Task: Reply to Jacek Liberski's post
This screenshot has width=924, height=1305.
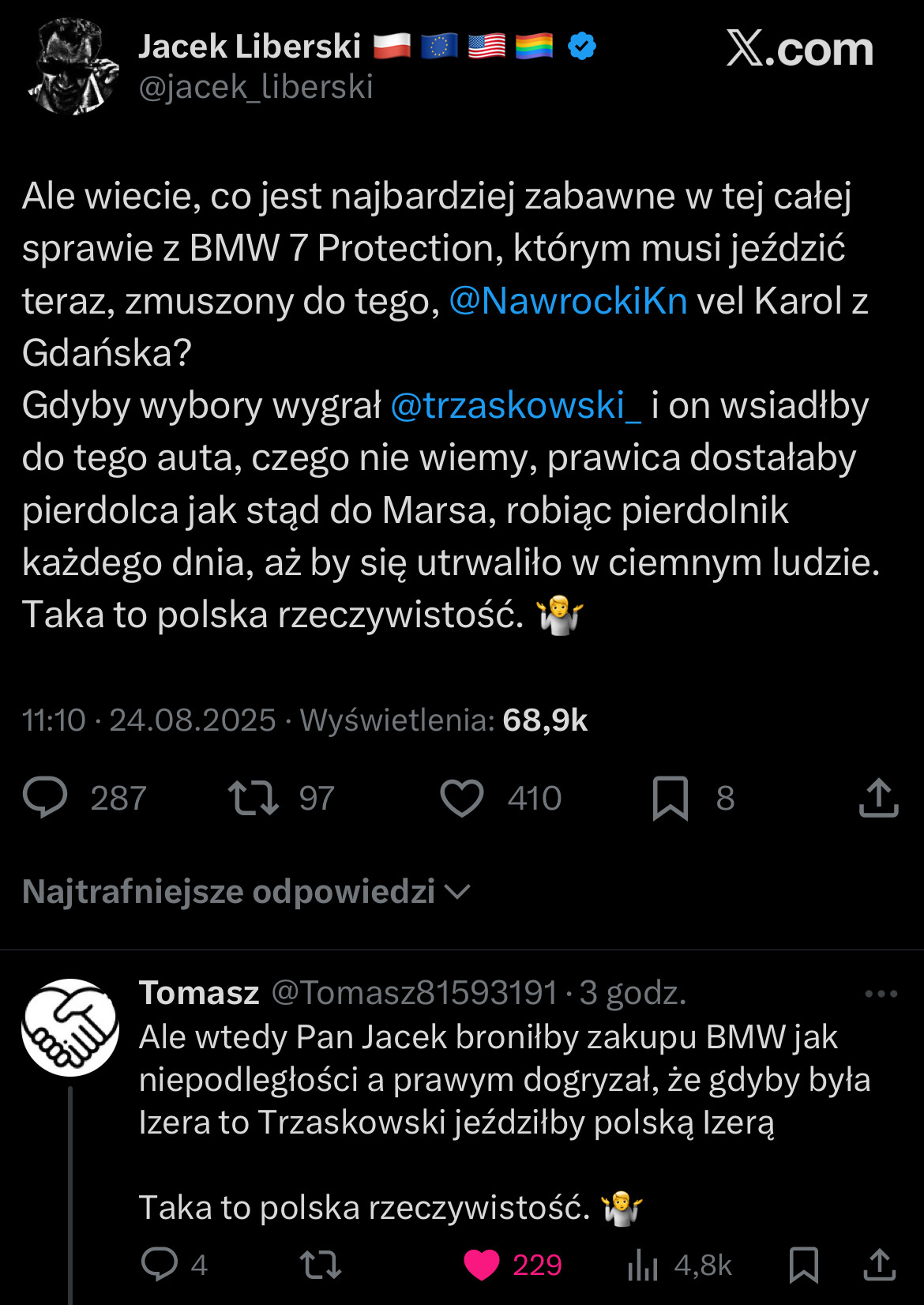Action: (x=46, y=797)
